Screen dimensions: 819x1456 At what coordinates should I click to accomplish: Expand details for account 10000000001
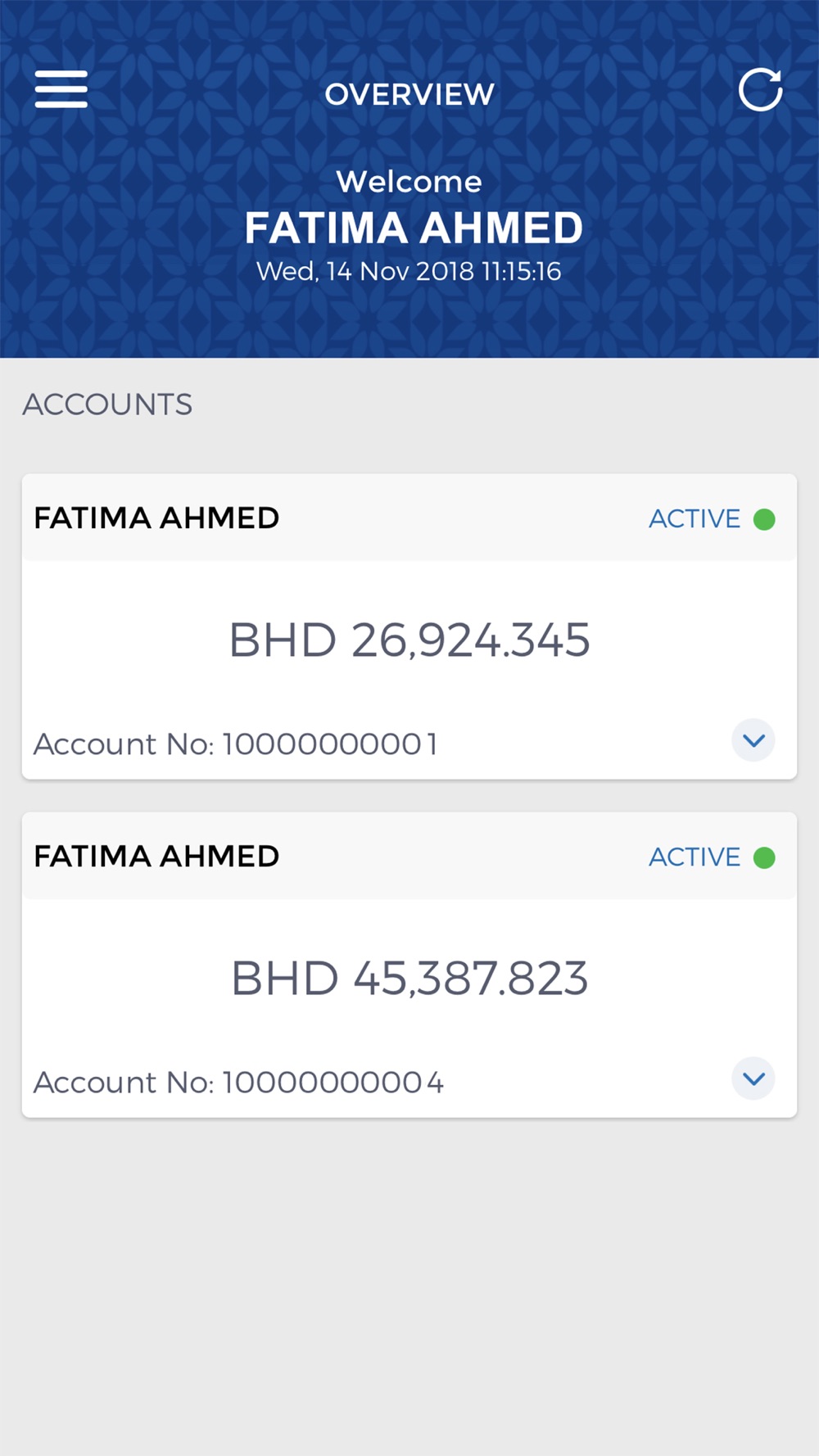click(753, 740)
